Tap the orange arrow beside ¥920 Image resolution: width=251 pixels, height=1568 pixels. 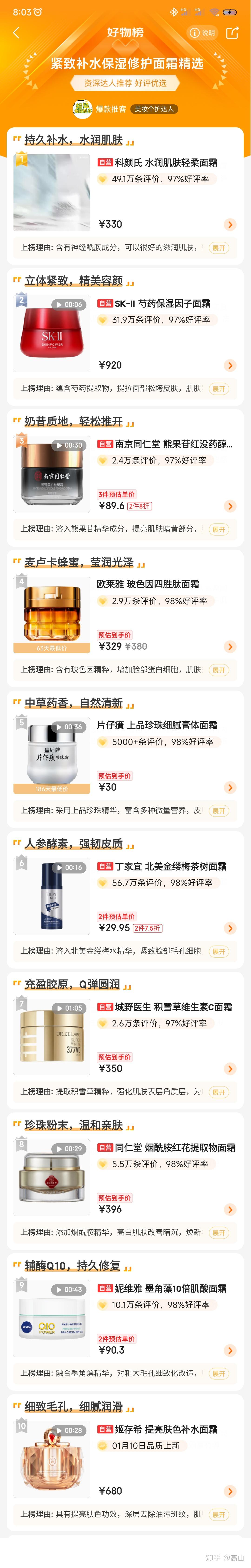230,365
